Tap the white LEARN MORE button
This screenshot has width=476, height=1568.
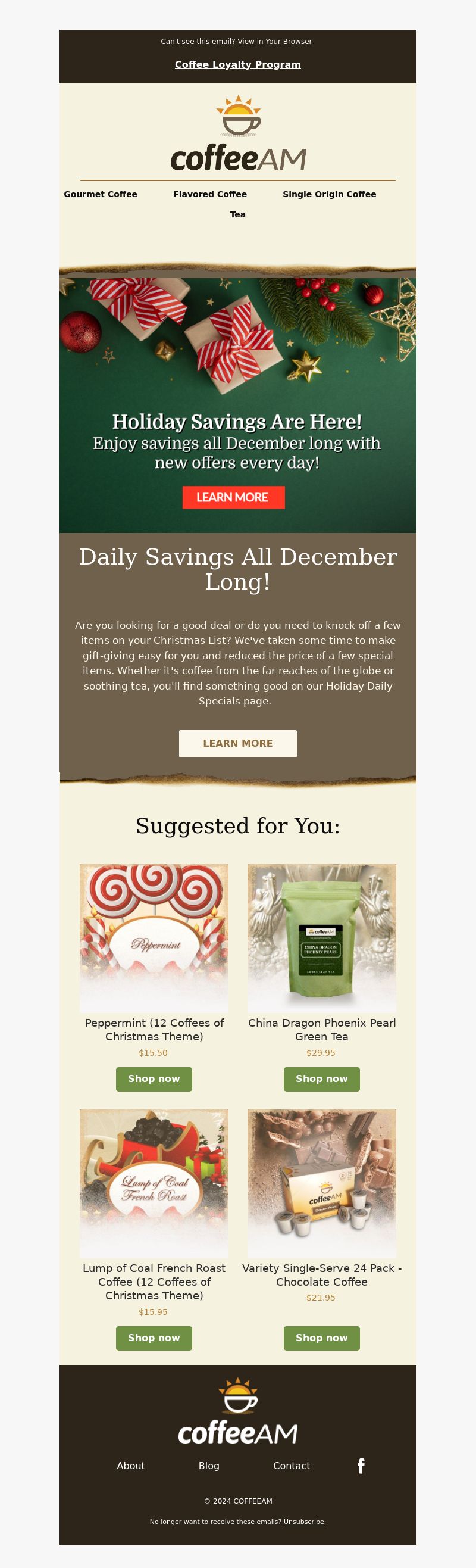click(x=237, y=743)
